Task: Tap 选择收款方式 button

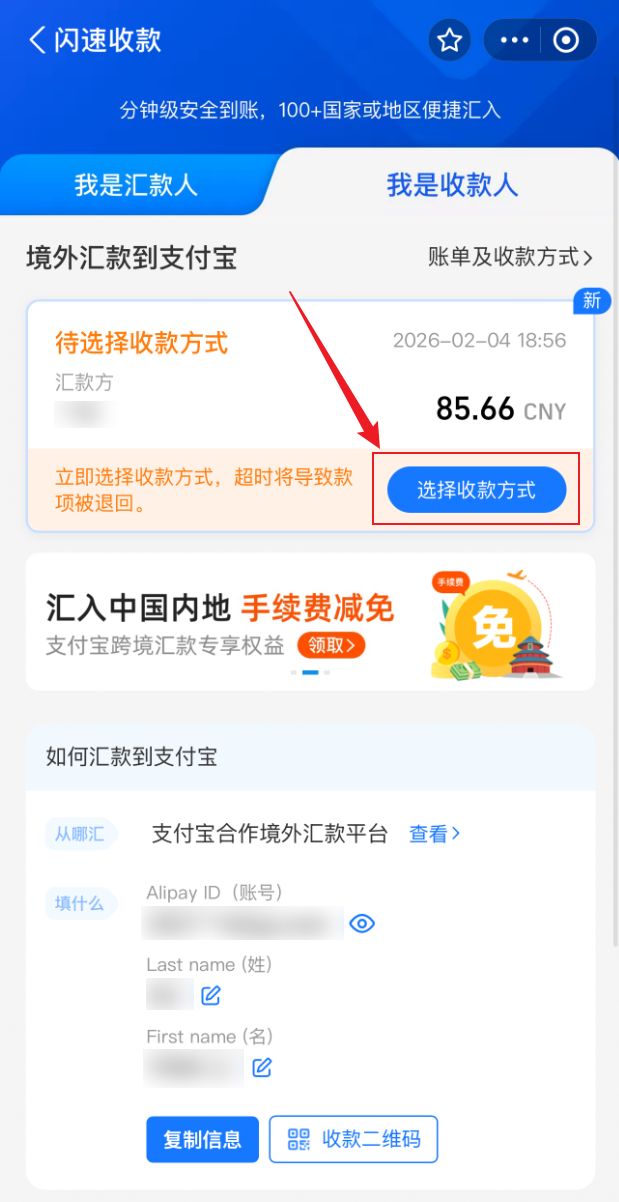Action: 476,490
